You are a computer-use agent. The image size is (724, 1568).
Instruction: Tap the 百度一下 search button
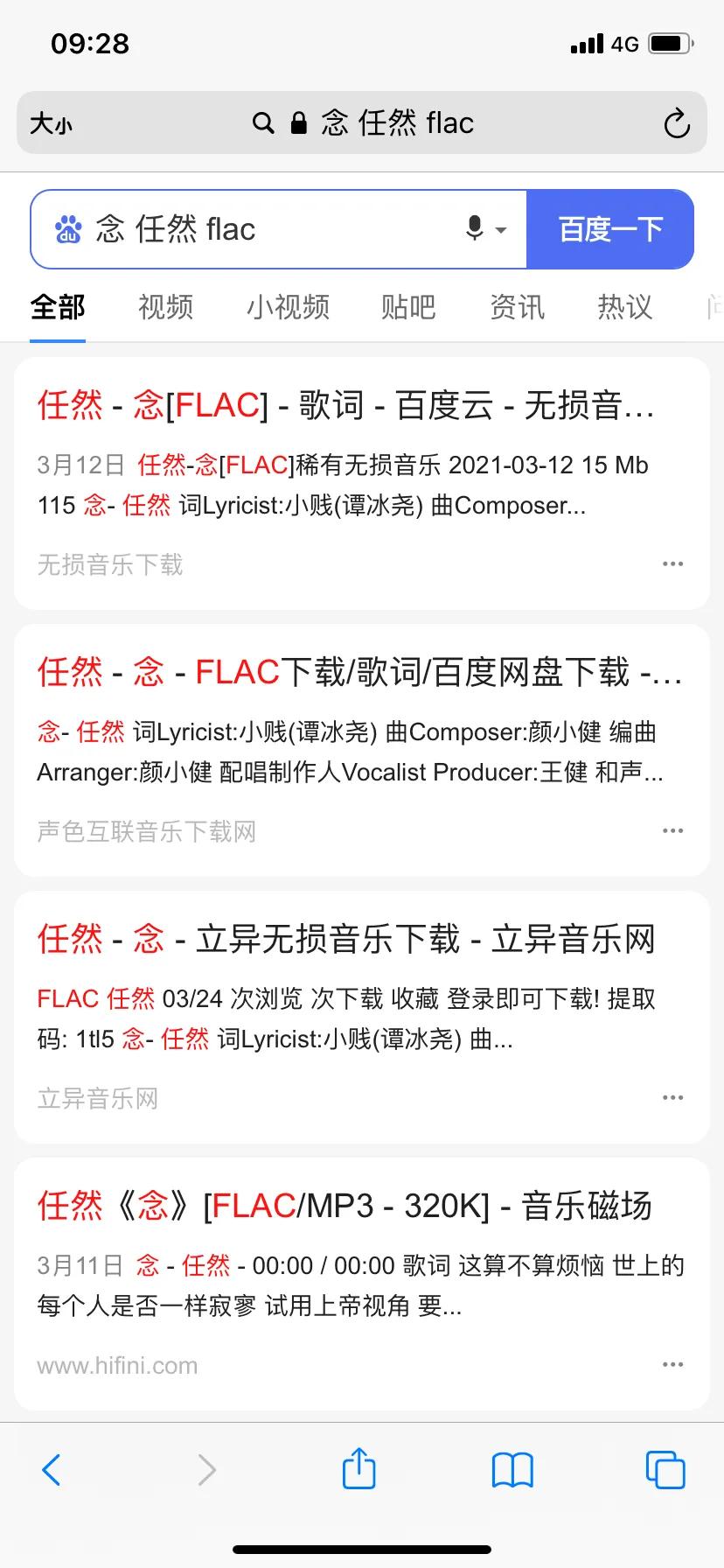coord(610,229)
